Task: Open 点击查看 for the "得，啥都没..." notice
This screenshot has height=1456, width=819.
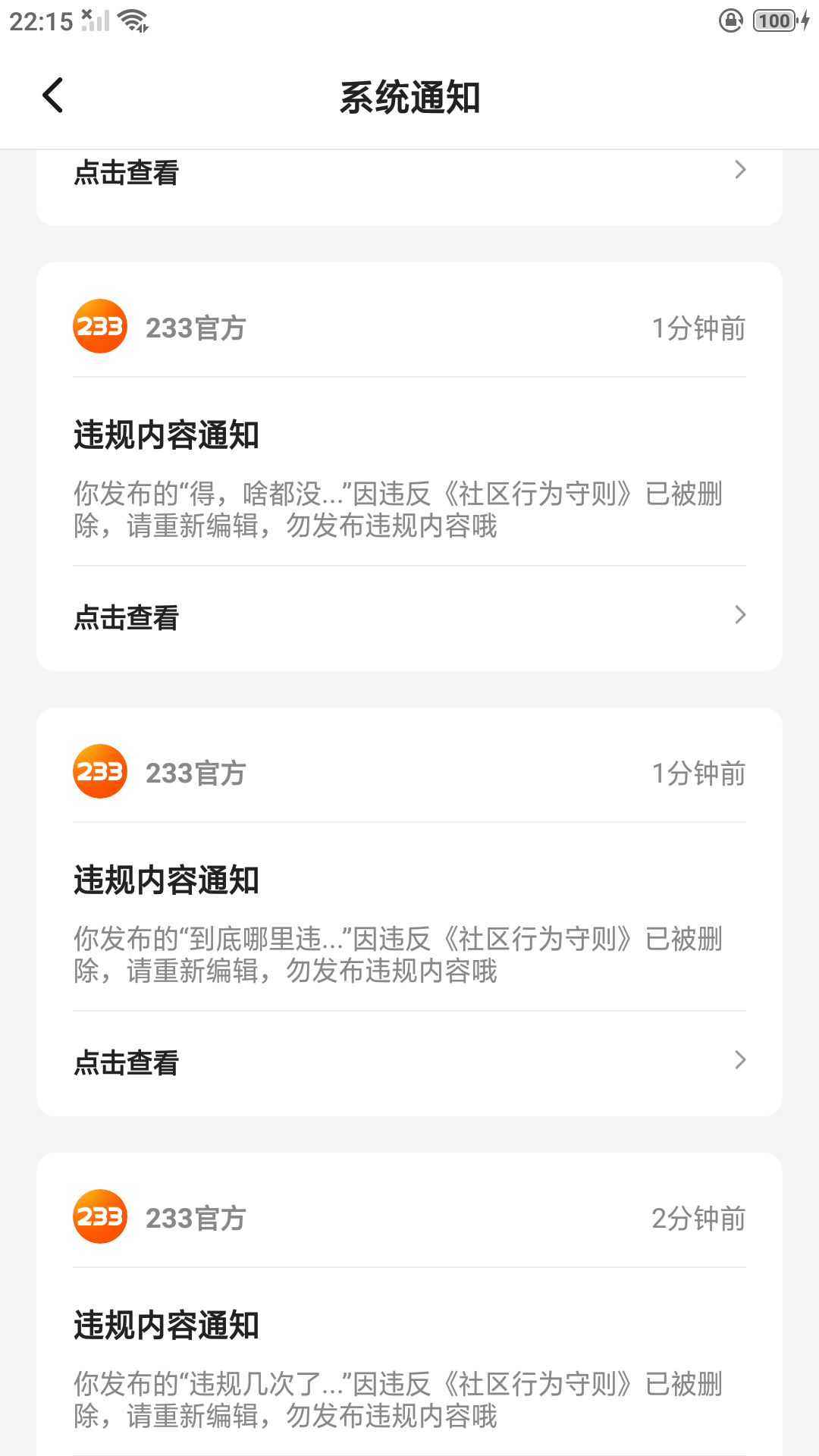Action: (409, 617)
